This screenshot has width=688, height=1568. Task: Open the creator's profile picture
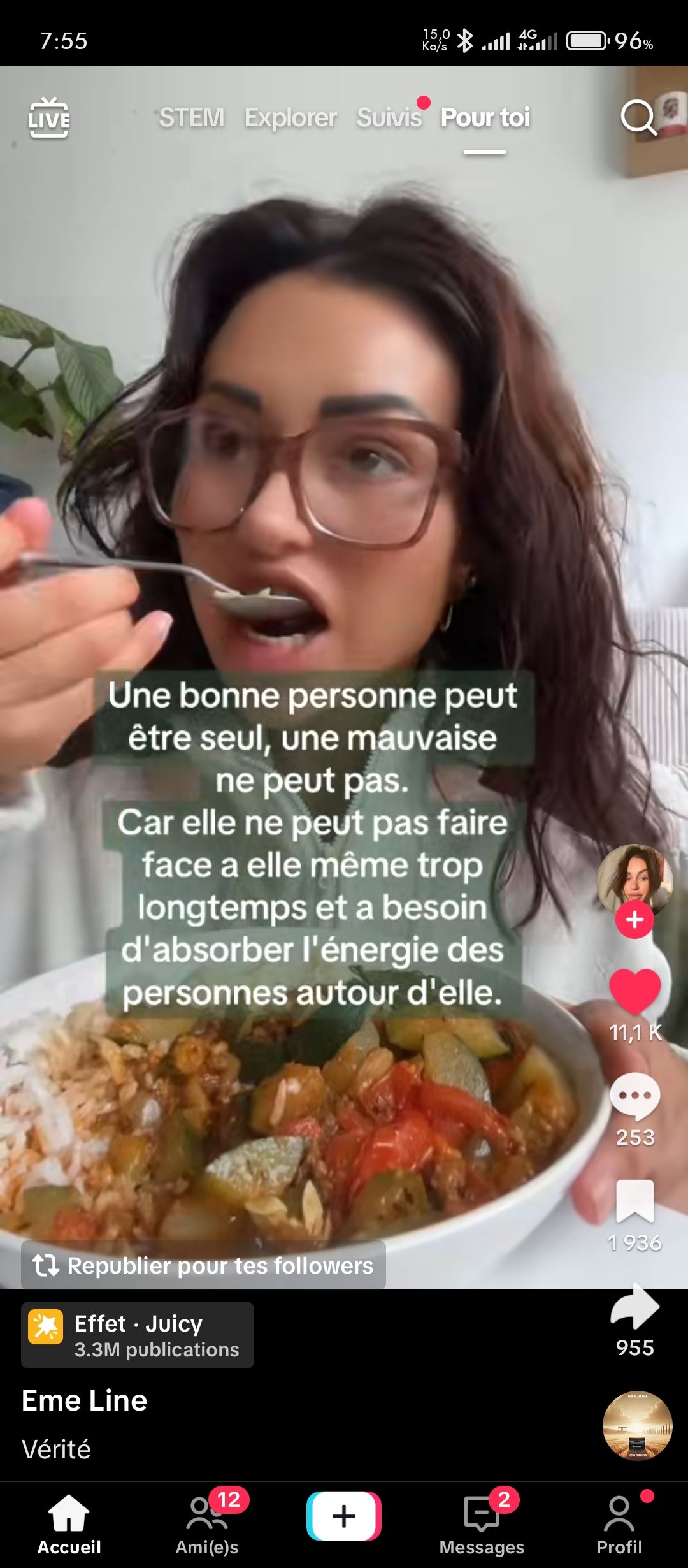pyautogui.click(x=634, y=880)
